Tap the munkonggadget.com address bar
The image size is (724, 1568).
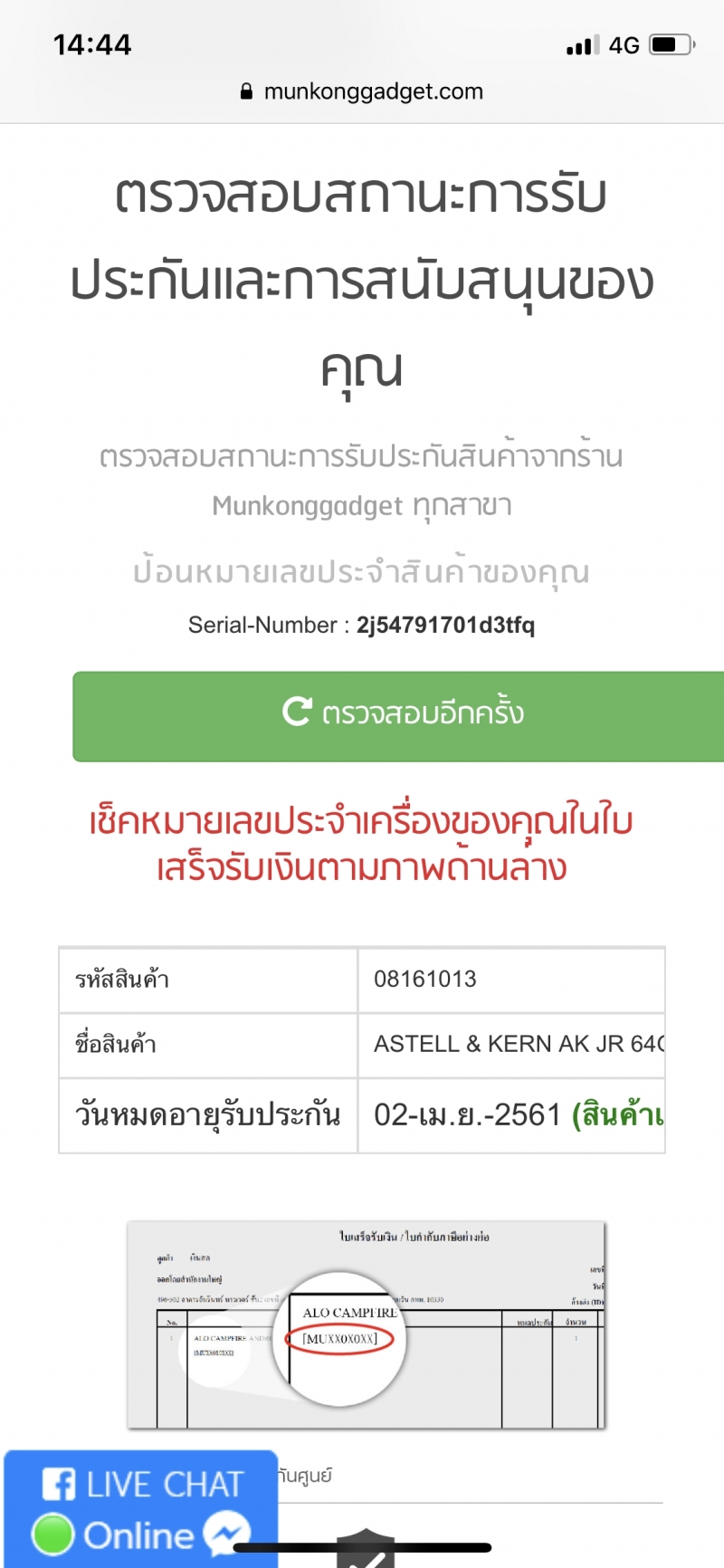coord(362,91)
